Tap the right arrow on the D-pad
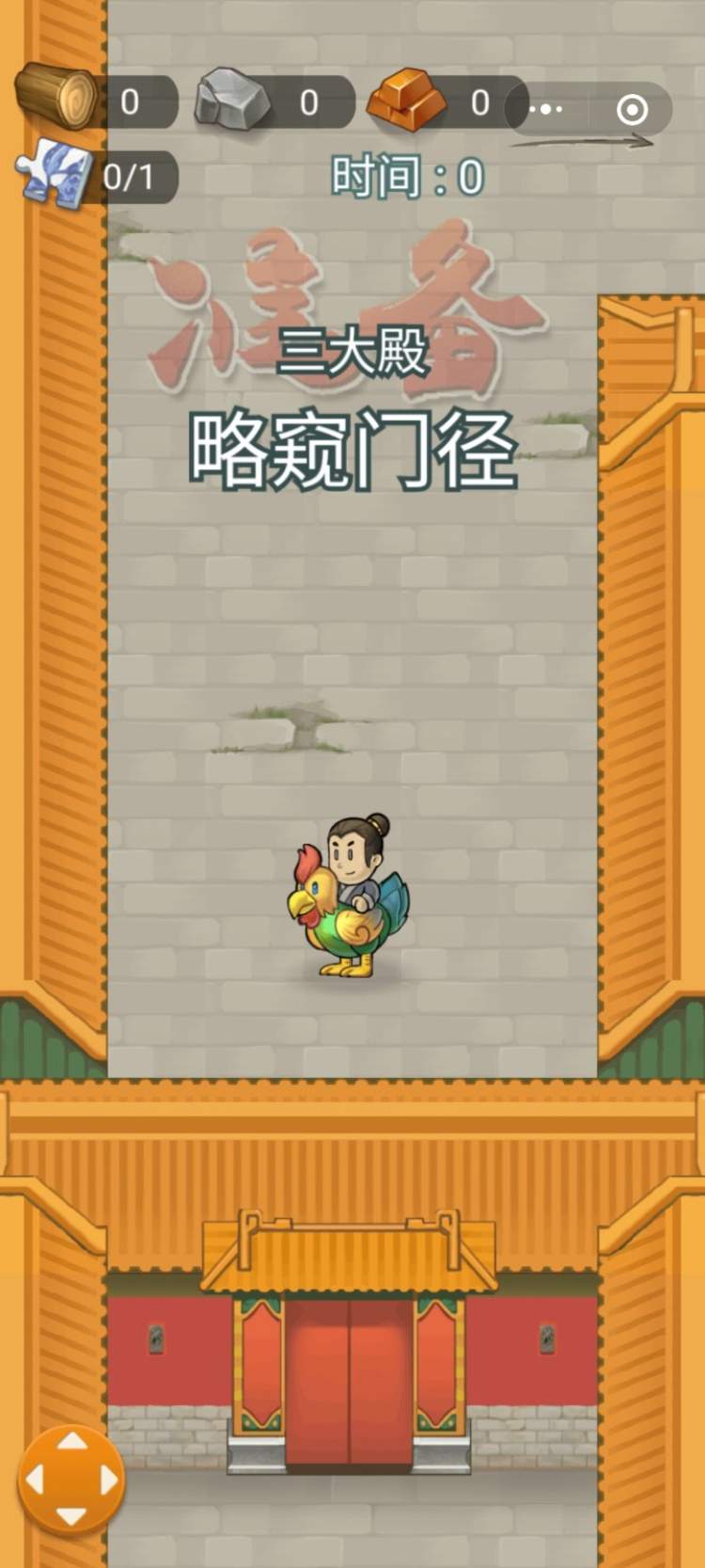This screenshot has height=1568, width=705. 108,1480
